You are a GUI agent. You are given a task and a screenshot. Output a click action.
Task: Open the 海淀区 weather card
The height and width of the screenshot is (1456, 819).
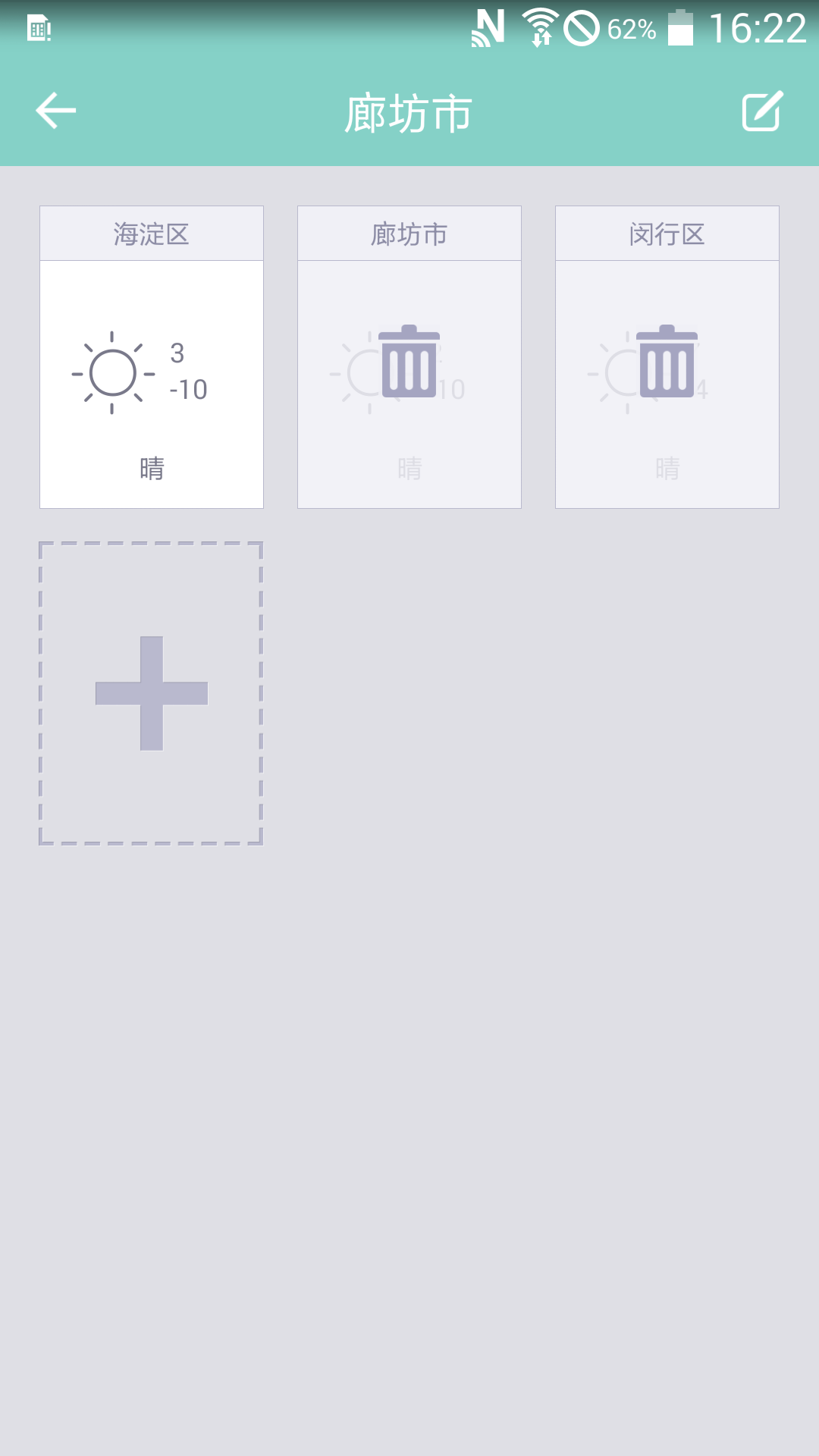[x=152, y=357]
